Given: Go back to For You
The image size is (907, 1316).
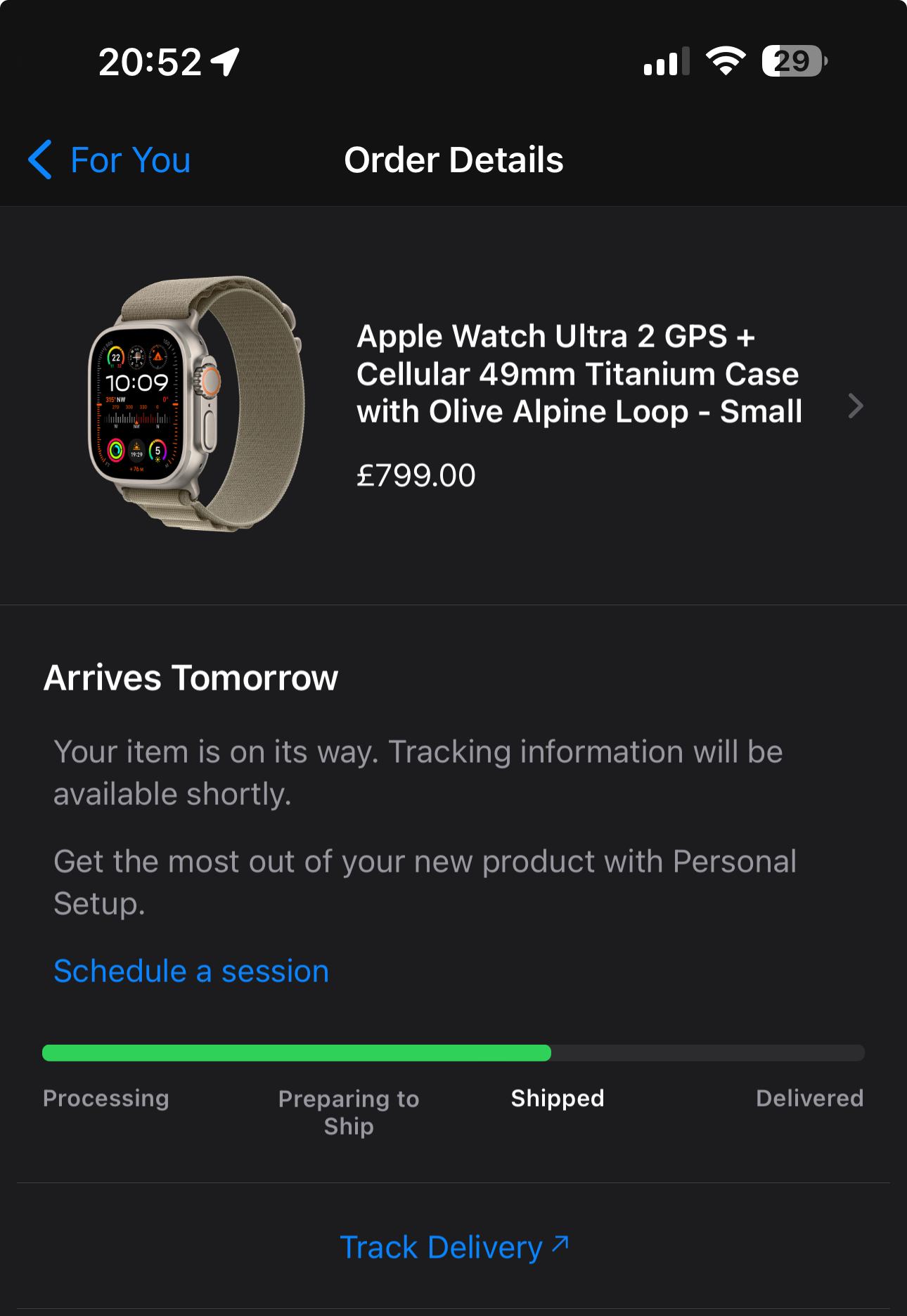Looking at the screenshot, I should click(x=110, y=160).
